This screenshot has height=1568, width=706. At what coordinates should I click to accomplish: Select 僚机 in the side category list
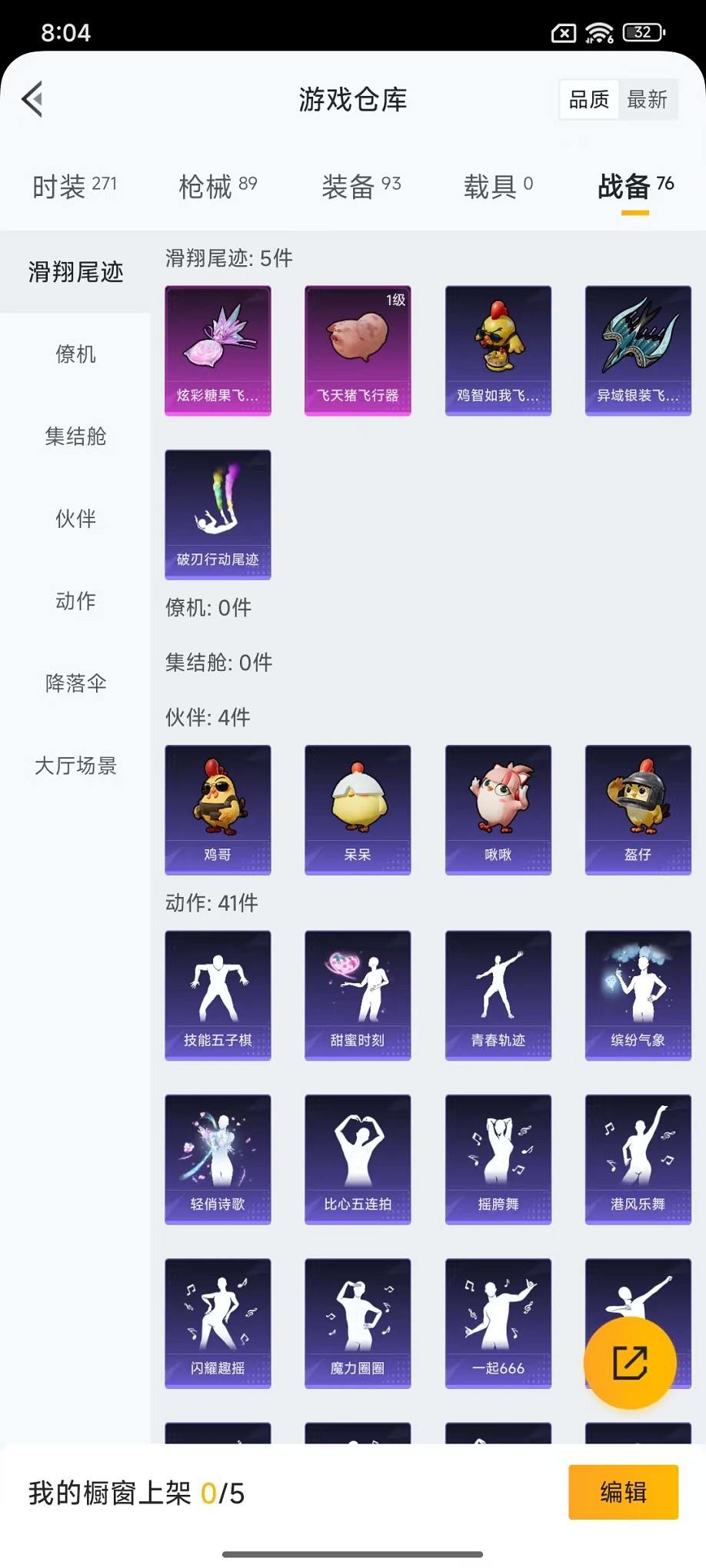click(x=75, y=354)
